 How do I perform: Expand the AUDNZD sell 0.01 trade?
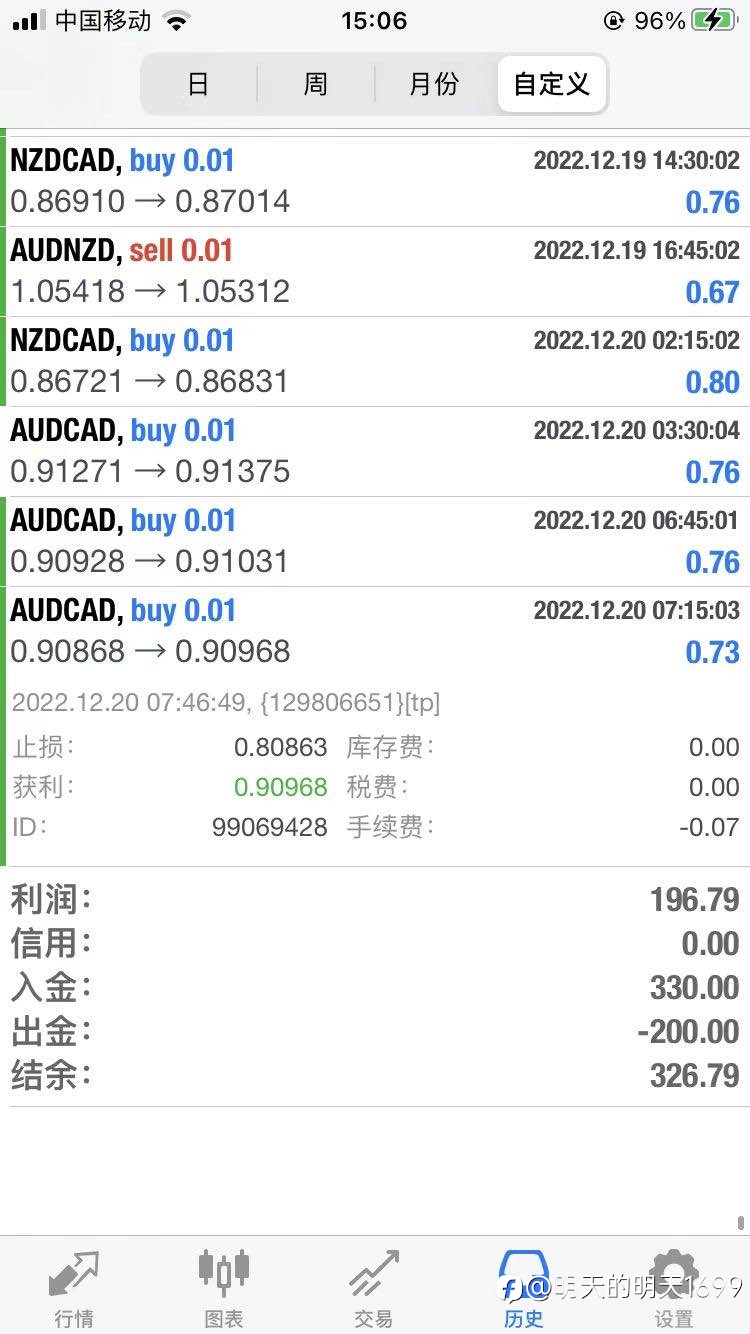(x=375, y=271)
